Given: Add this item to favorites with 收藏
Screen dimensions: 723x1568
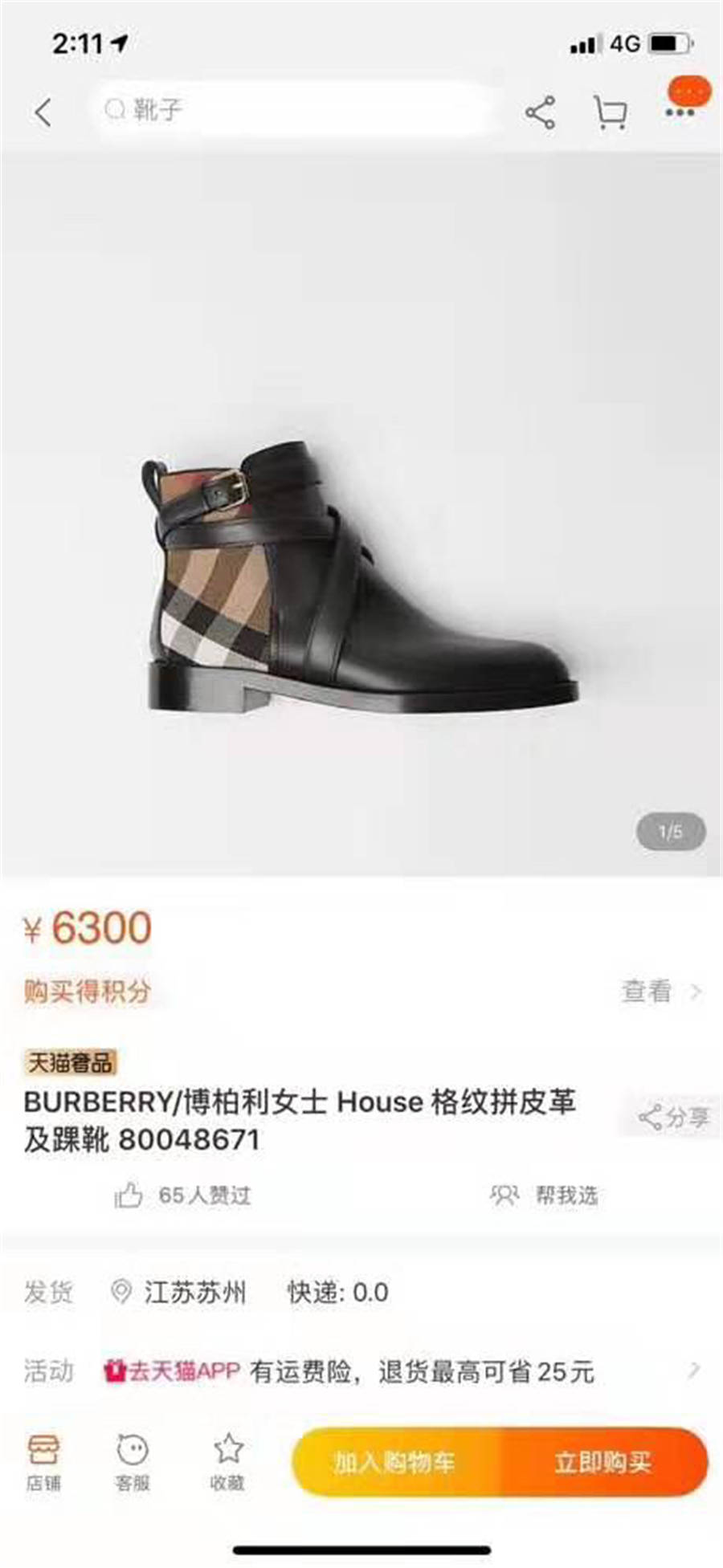Looking at the screenshot, I should pos(227,1461).
